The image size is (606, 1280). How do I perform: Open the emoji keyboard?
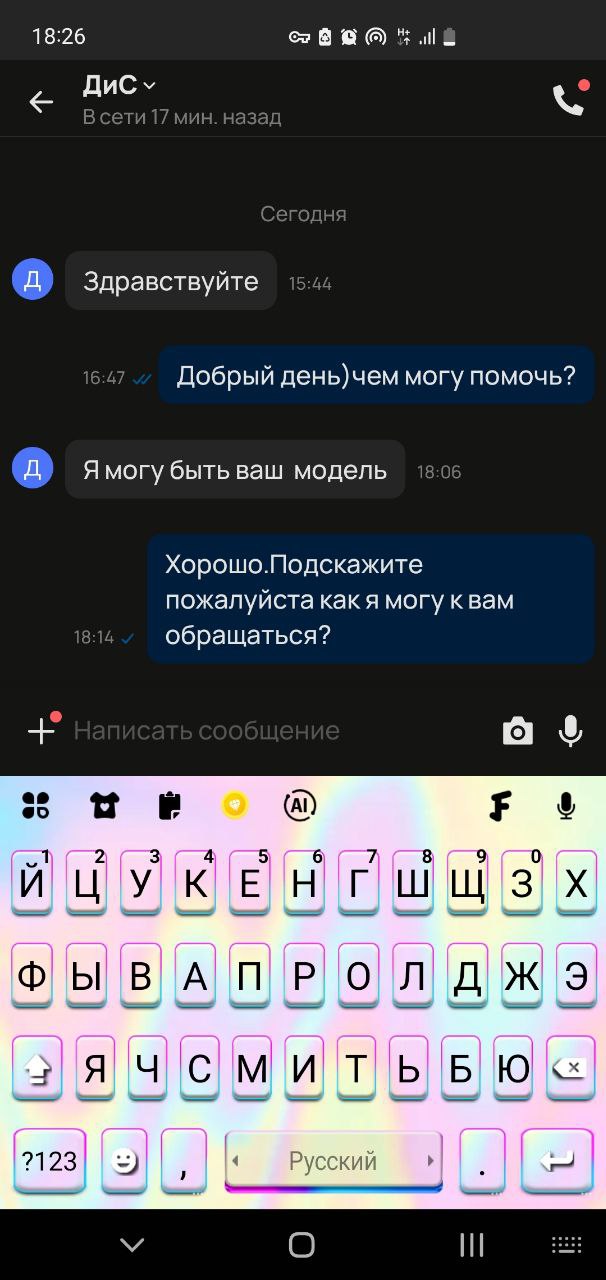[124, 1161]
